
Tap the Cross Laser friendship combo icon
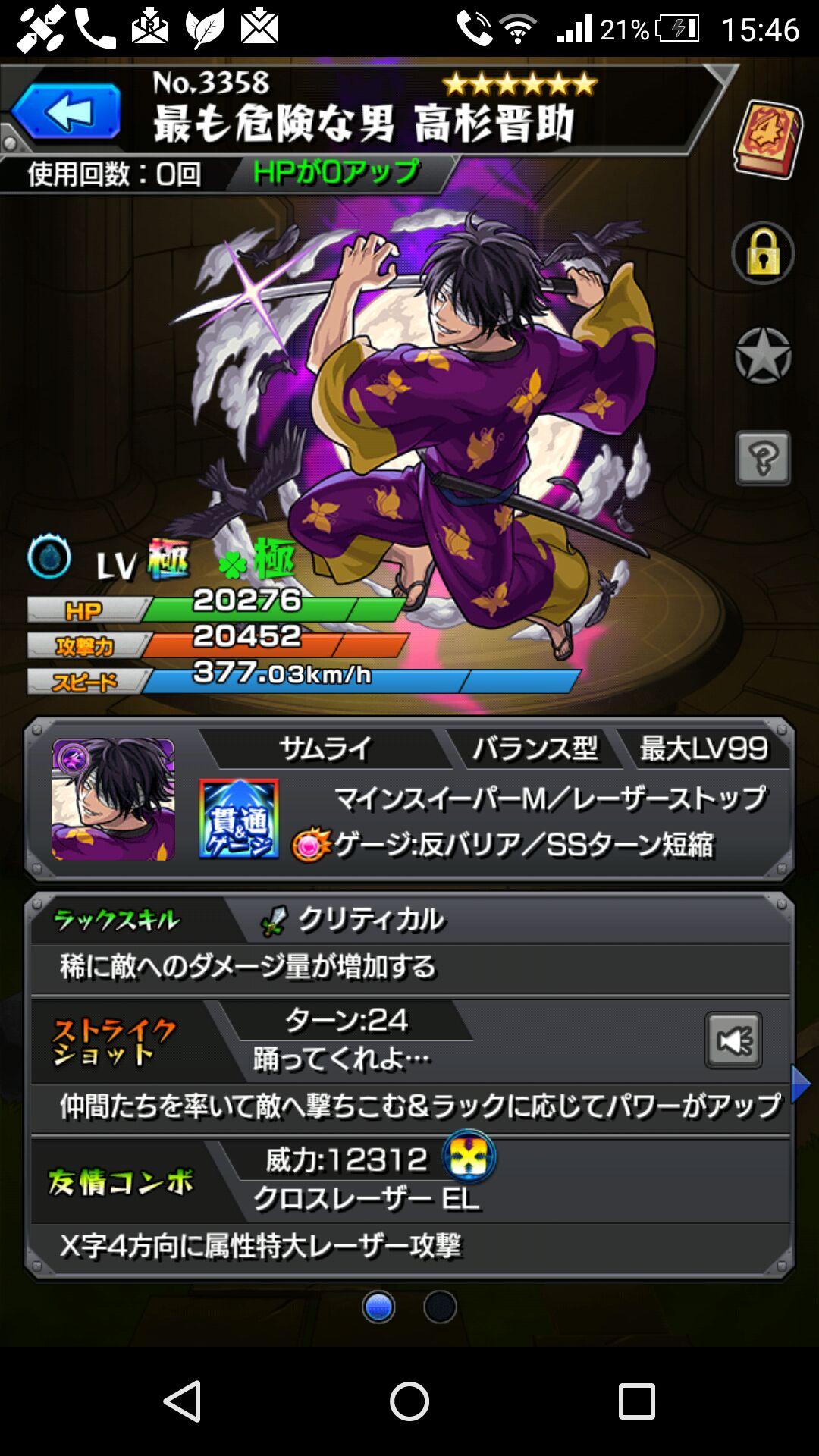coord(469,1157)
